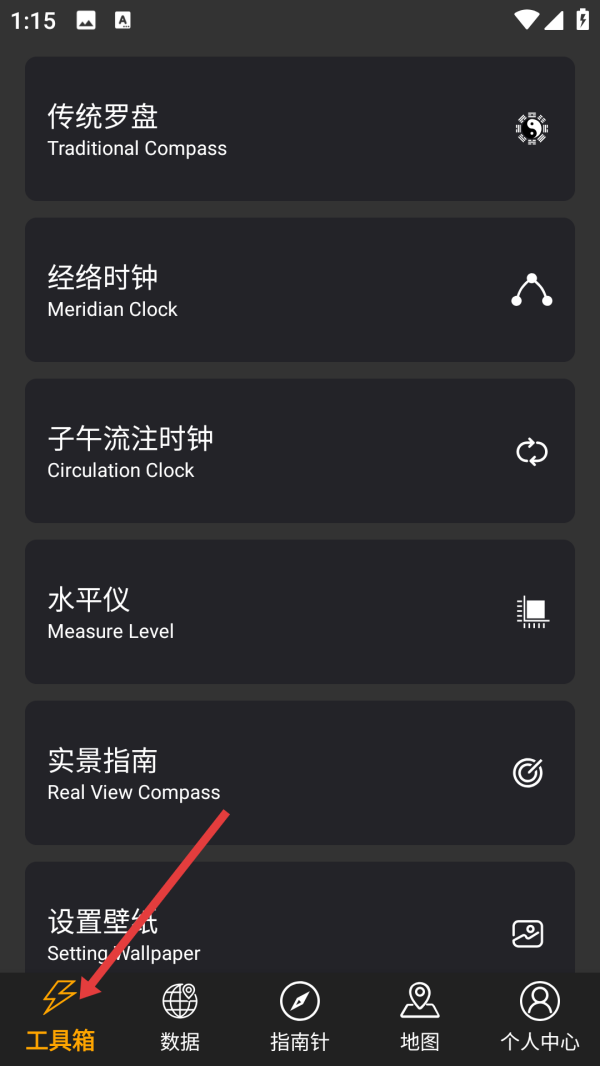Open the 个人中心 profile tab
This screenshot has height=1066, width=600.
(x=540, y=1018)
